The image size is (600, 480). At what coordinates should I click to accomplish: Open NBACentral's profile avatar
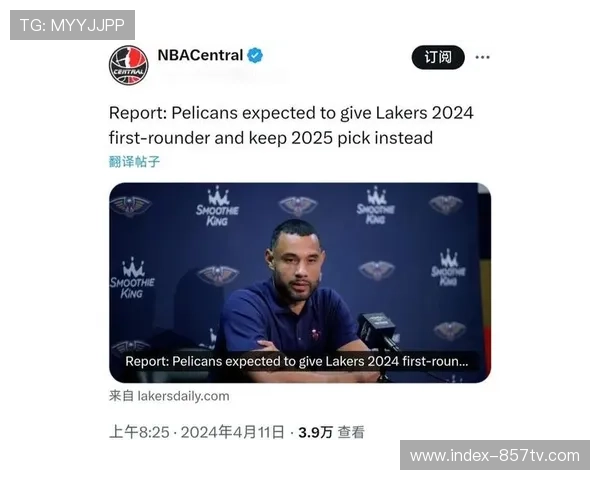(128, 65)
